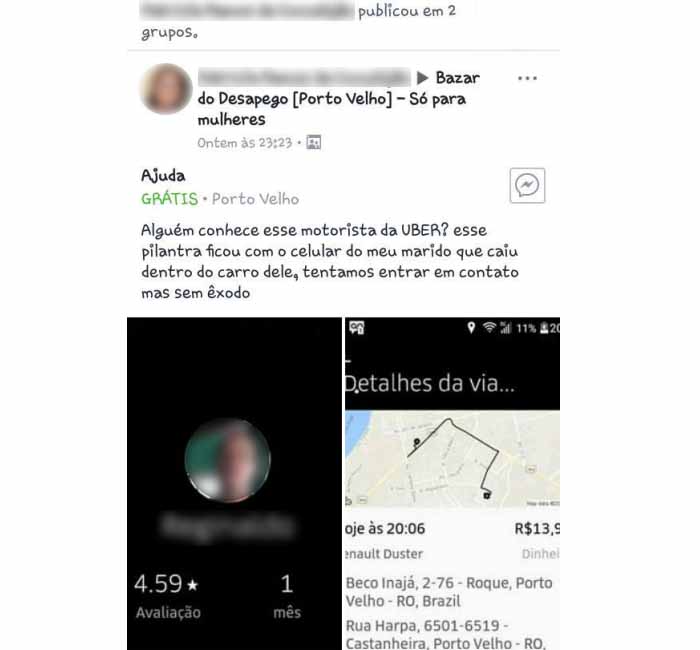Open the post author's profile picture
This screenshot has width=700, height=650.
pos(166,89)
